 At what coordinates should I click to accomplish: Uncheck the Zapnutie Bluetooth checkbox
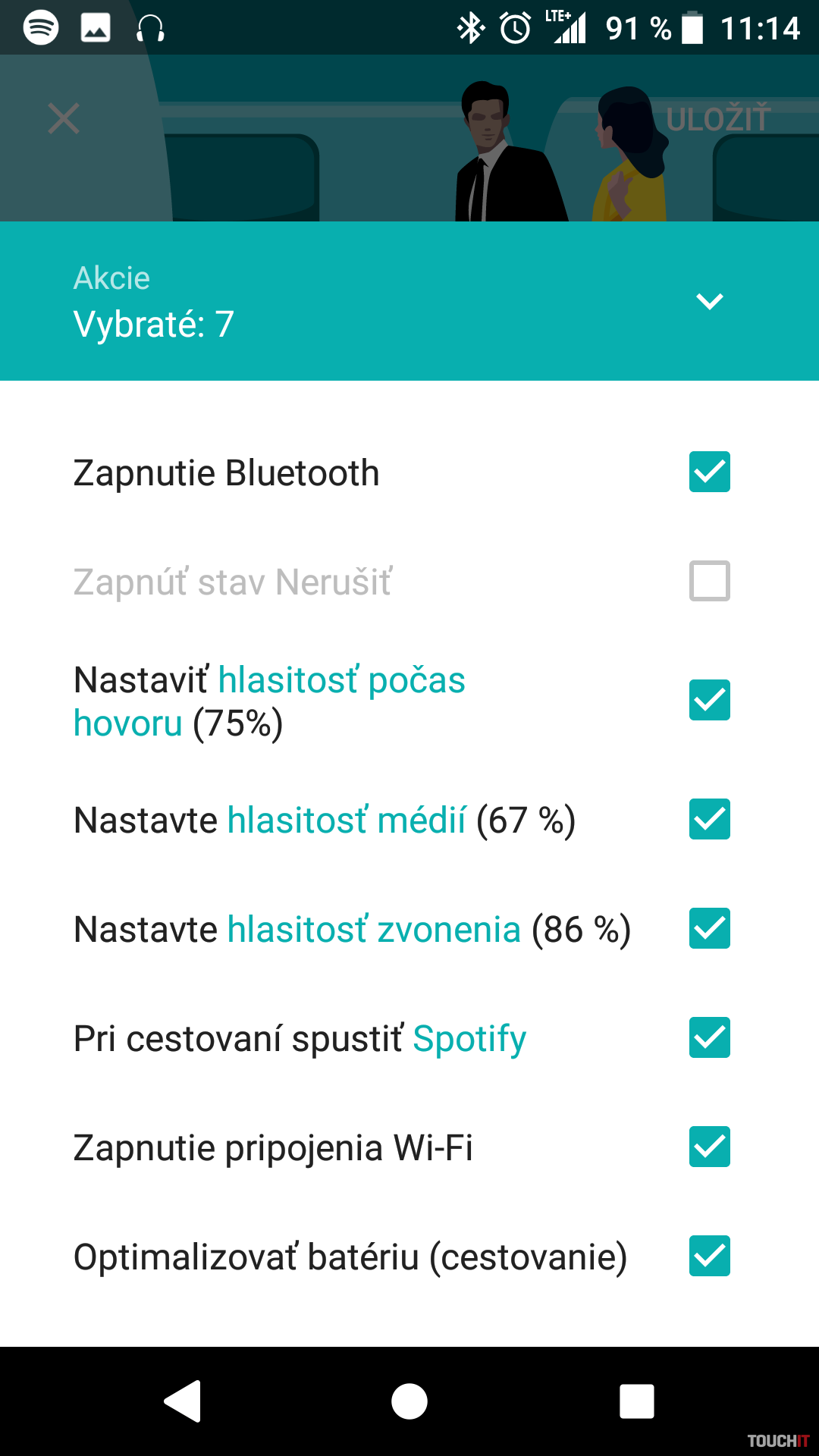pos(710,472)
